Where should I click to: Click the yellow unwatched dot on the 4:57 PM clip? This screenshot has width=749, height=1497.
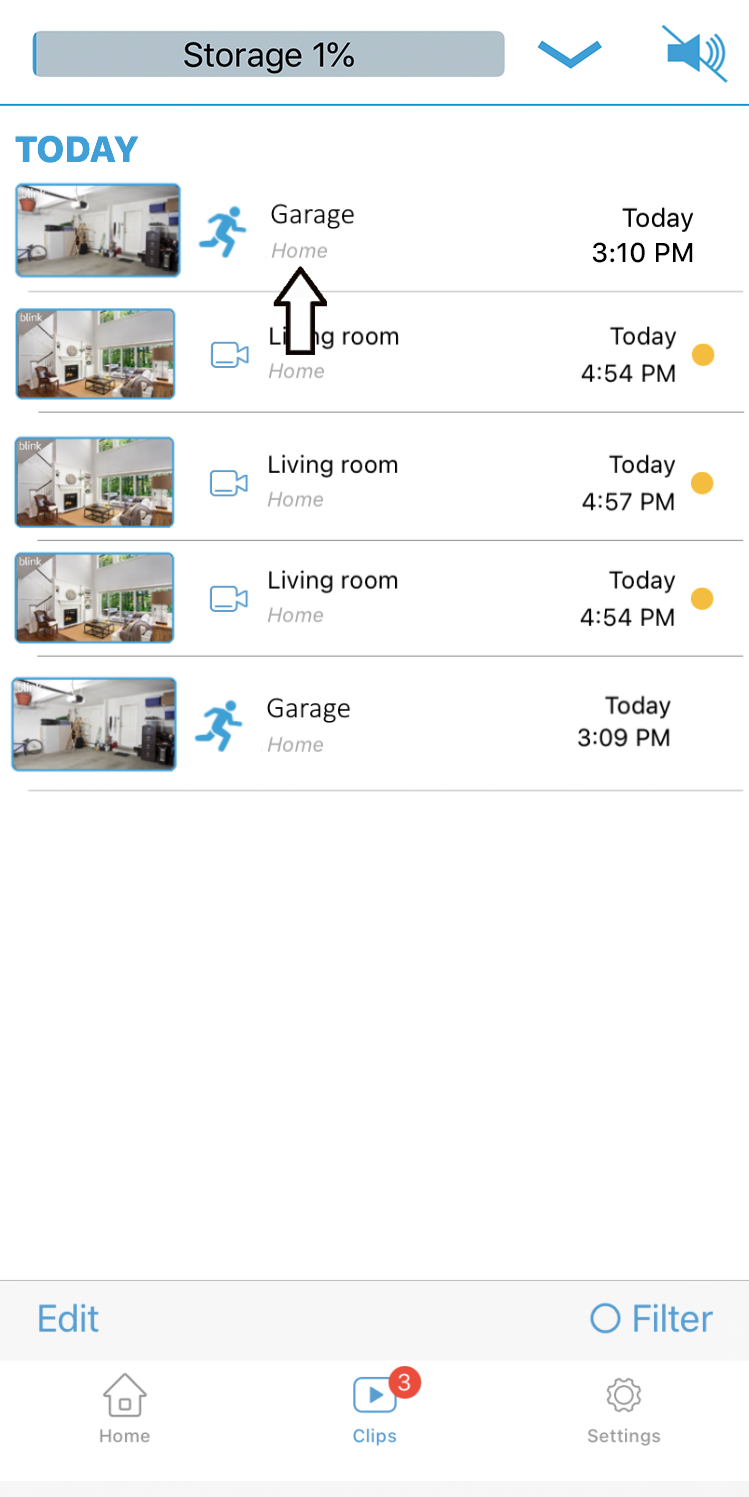coord(703,483)
